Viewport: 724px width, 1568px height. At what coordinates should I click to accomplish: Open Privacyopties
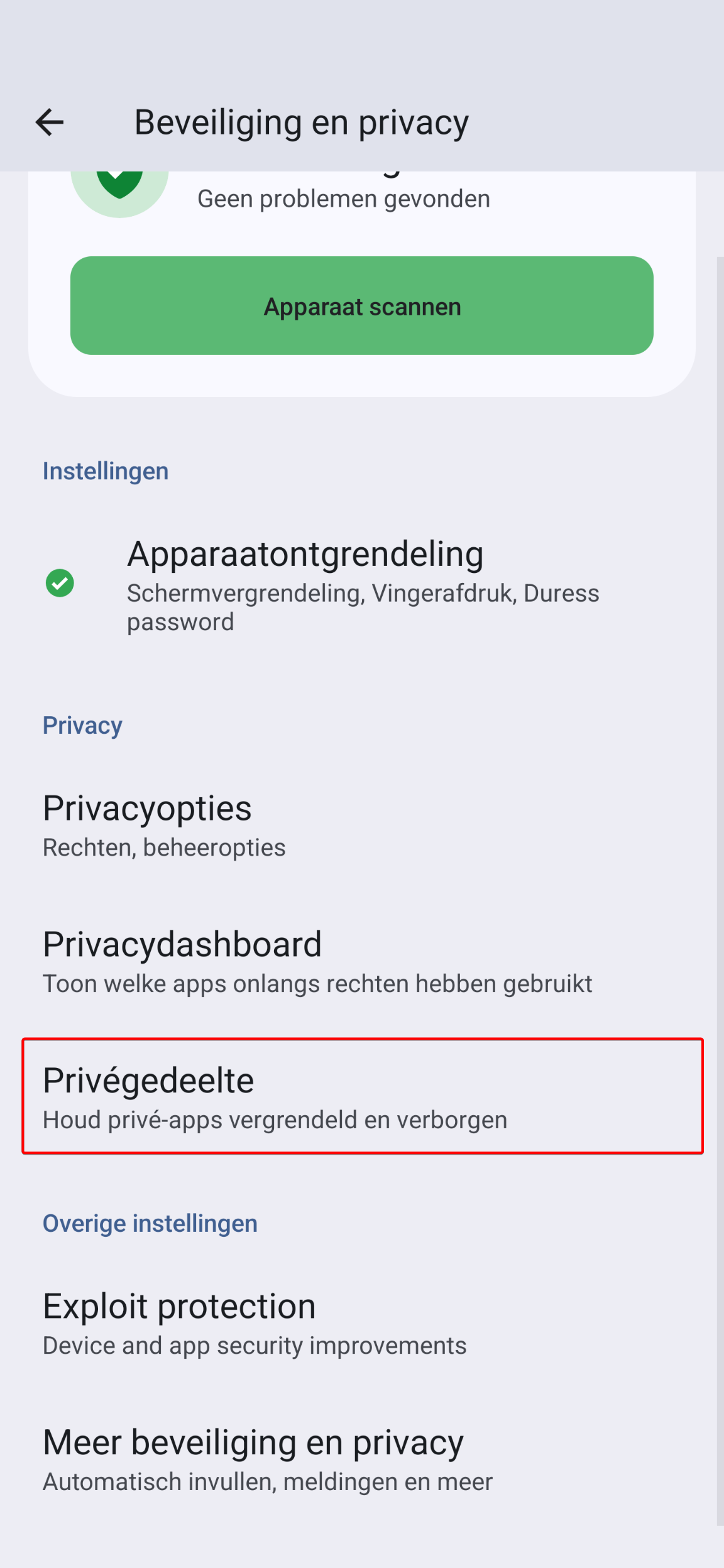tap(362, 824)
